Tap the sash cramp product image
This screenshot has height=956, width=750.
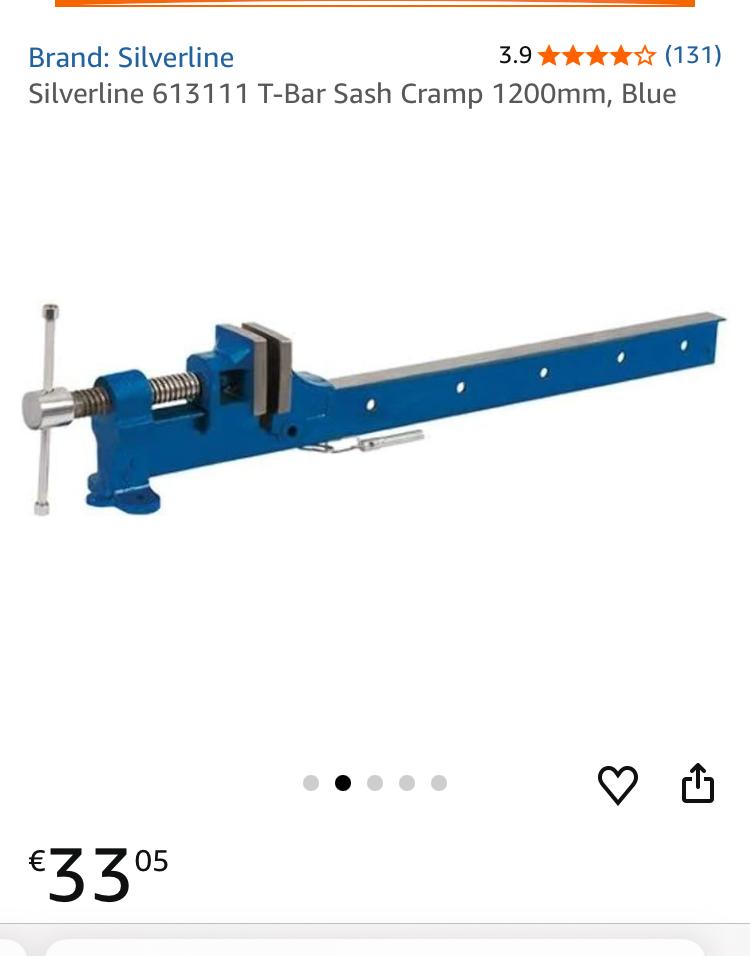[x=375, y=410]
